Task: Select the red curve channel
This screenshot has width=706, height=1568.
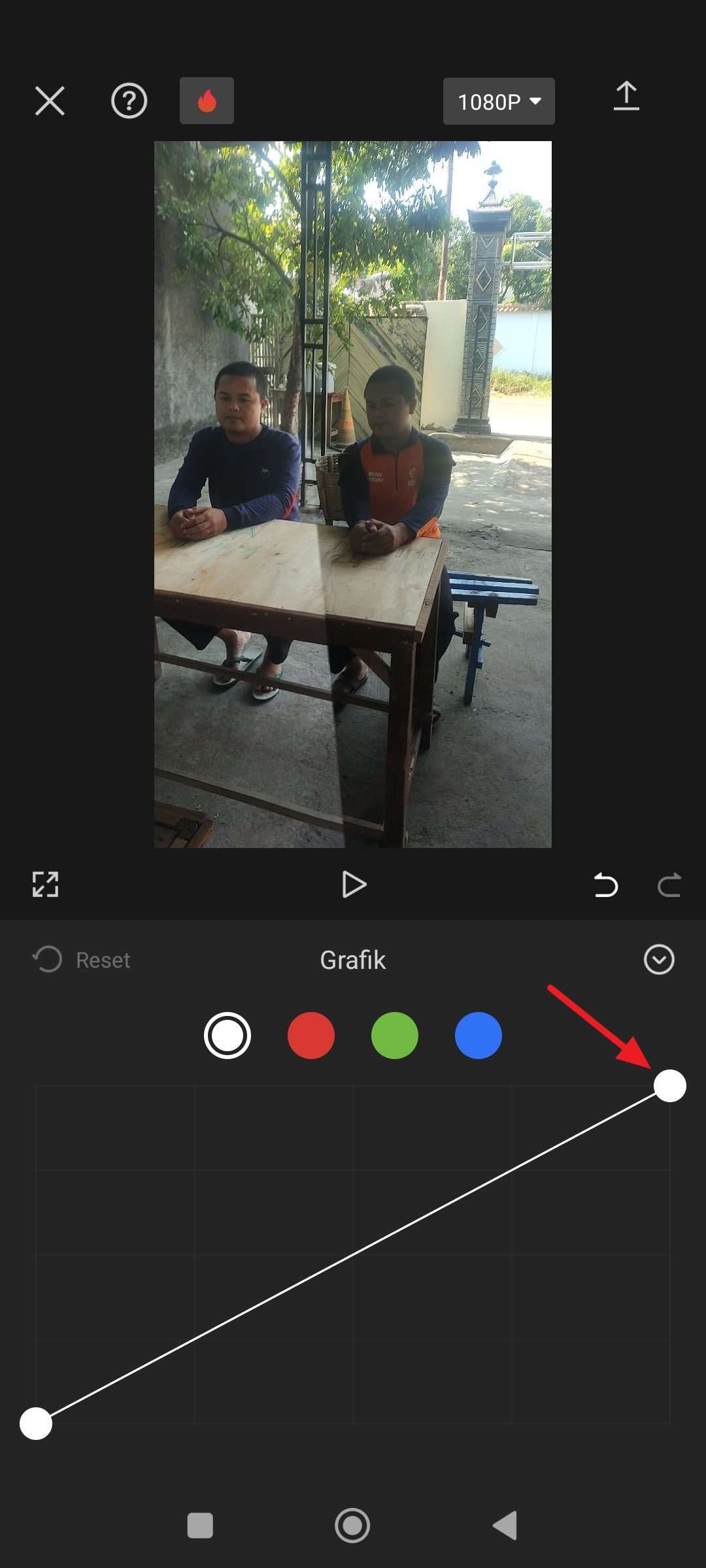Action: (x=311, y=1036)
